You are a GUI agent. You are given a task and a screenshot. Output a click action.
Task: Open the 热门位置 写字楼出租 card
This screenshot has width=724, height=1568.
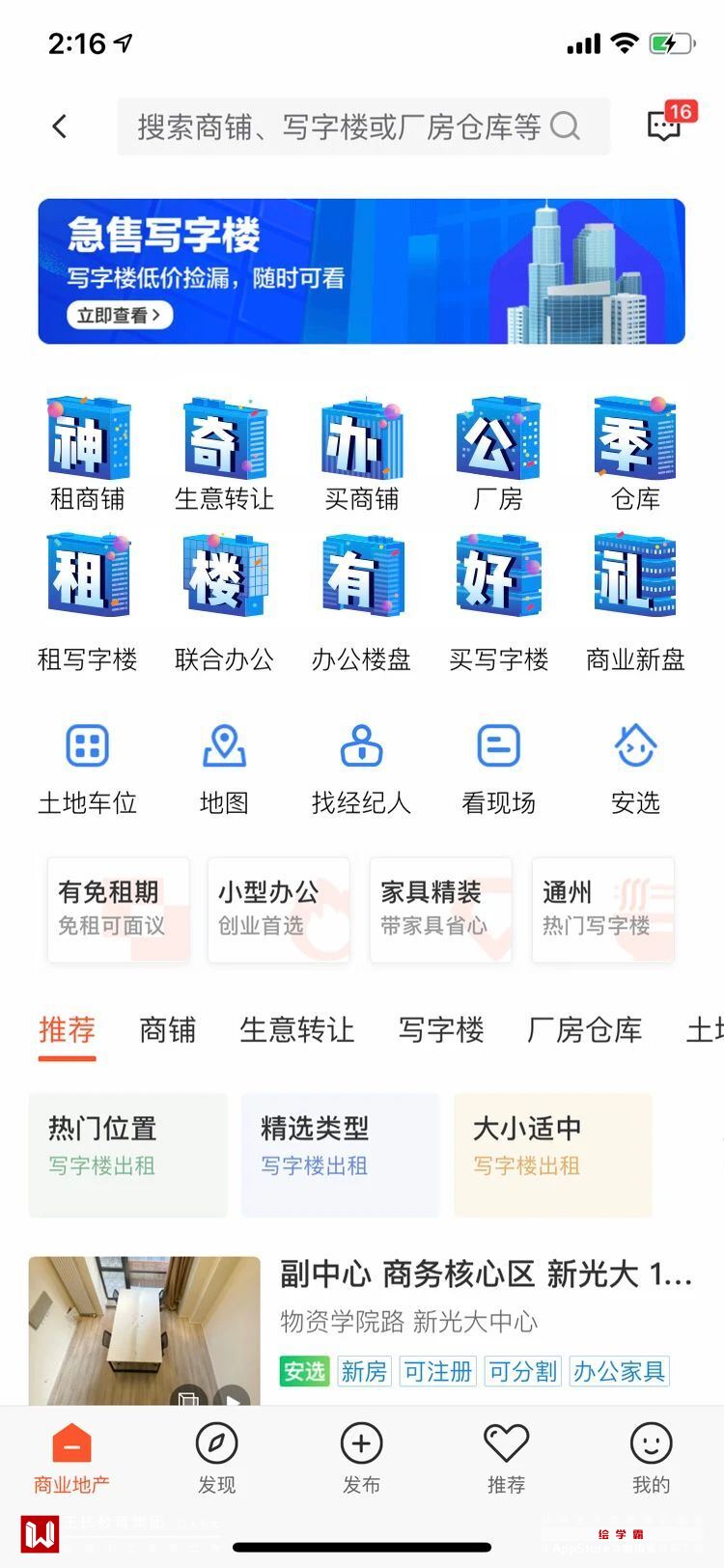(127, 1154)
